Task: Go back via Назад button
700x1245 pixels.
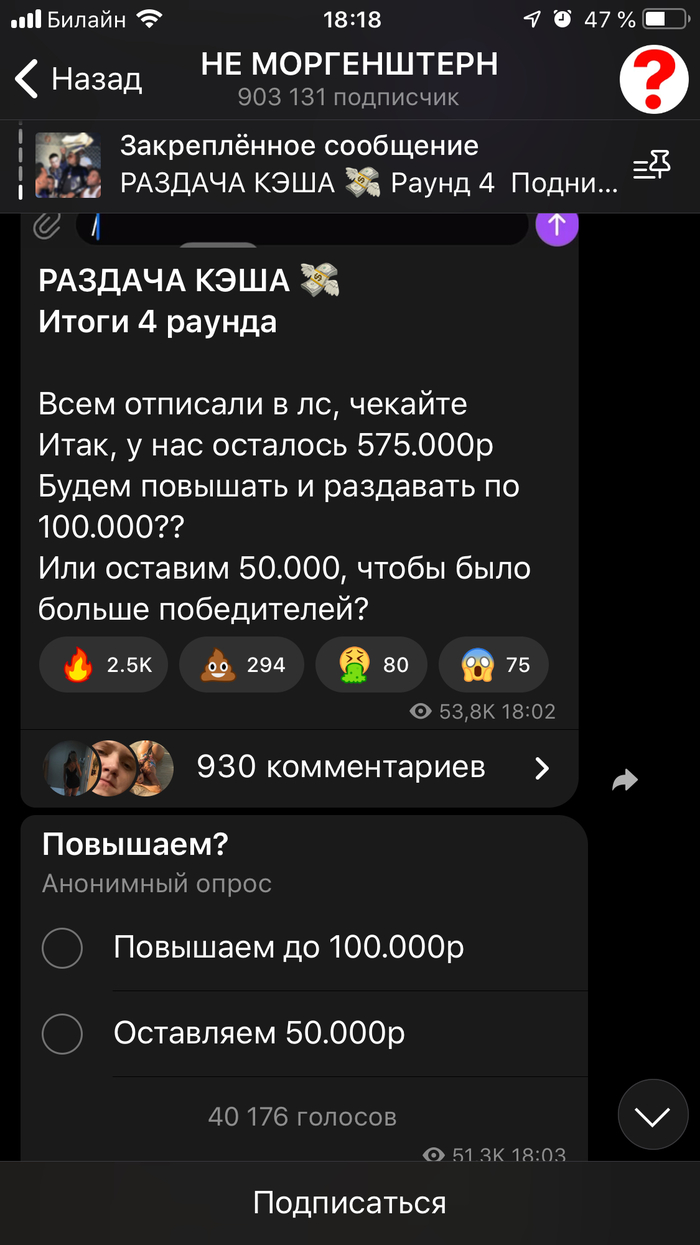Action: [78, 78]
